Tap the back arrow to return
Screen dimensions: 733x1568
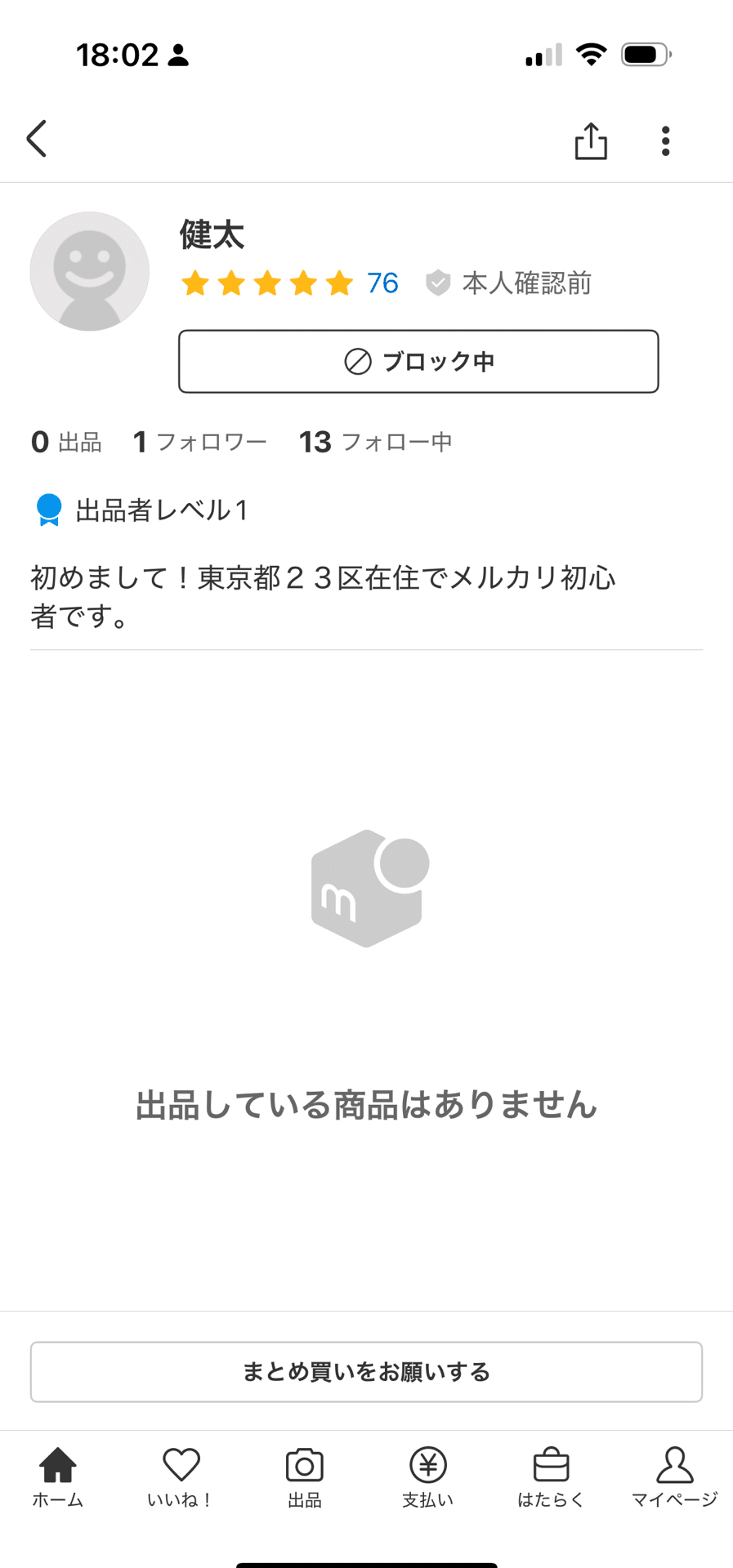(36, 139)
